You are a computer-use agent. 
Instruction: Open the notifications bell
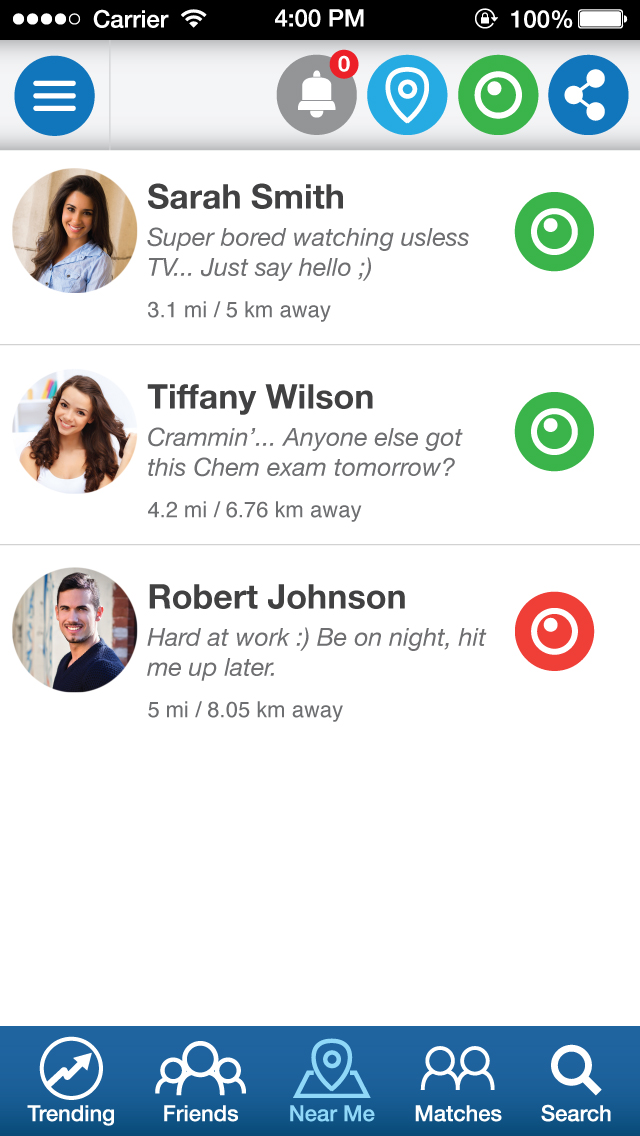click(x=316, y=96)
